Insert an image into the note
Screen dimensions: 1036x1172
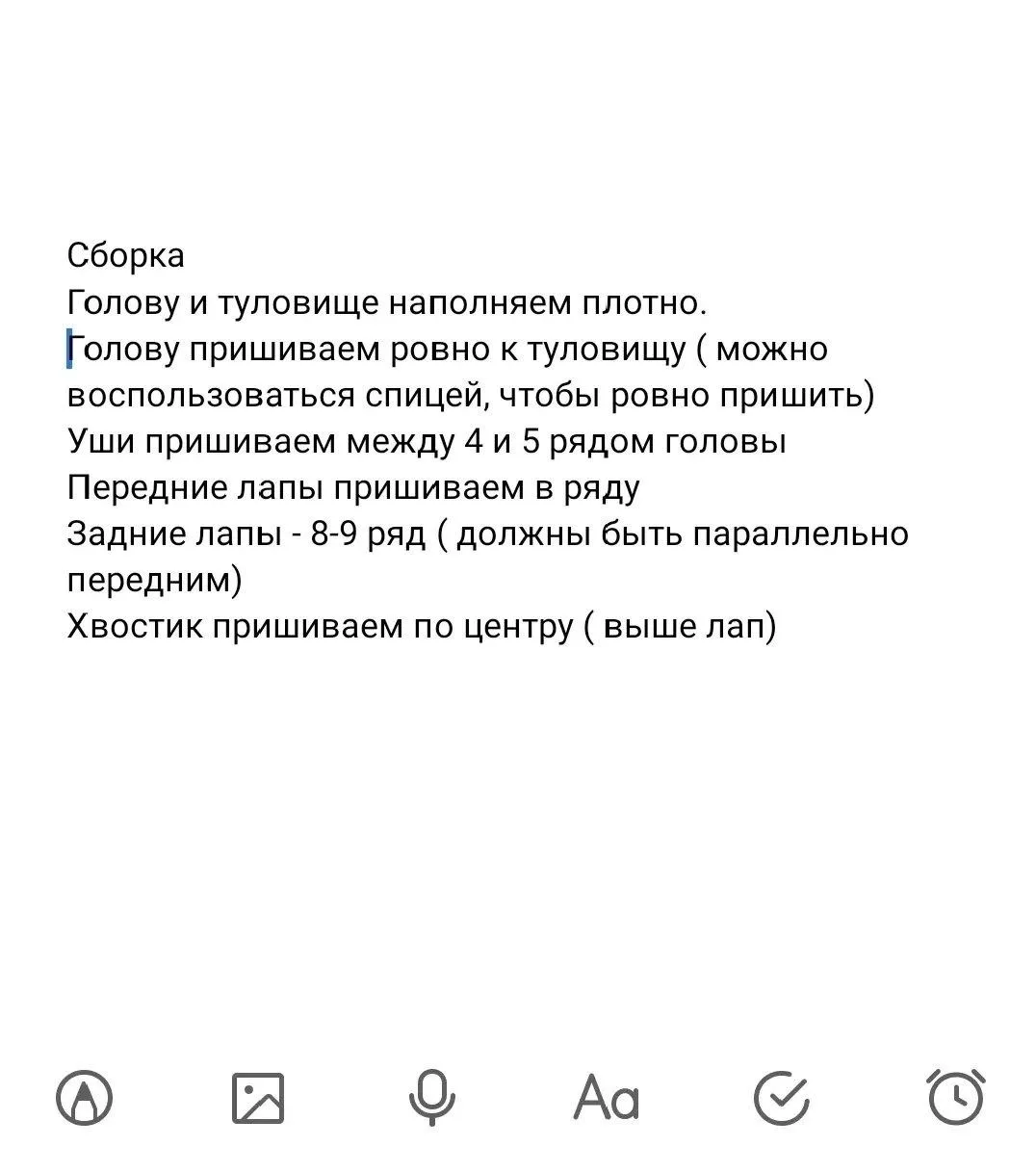click(x=258, y=1098)
